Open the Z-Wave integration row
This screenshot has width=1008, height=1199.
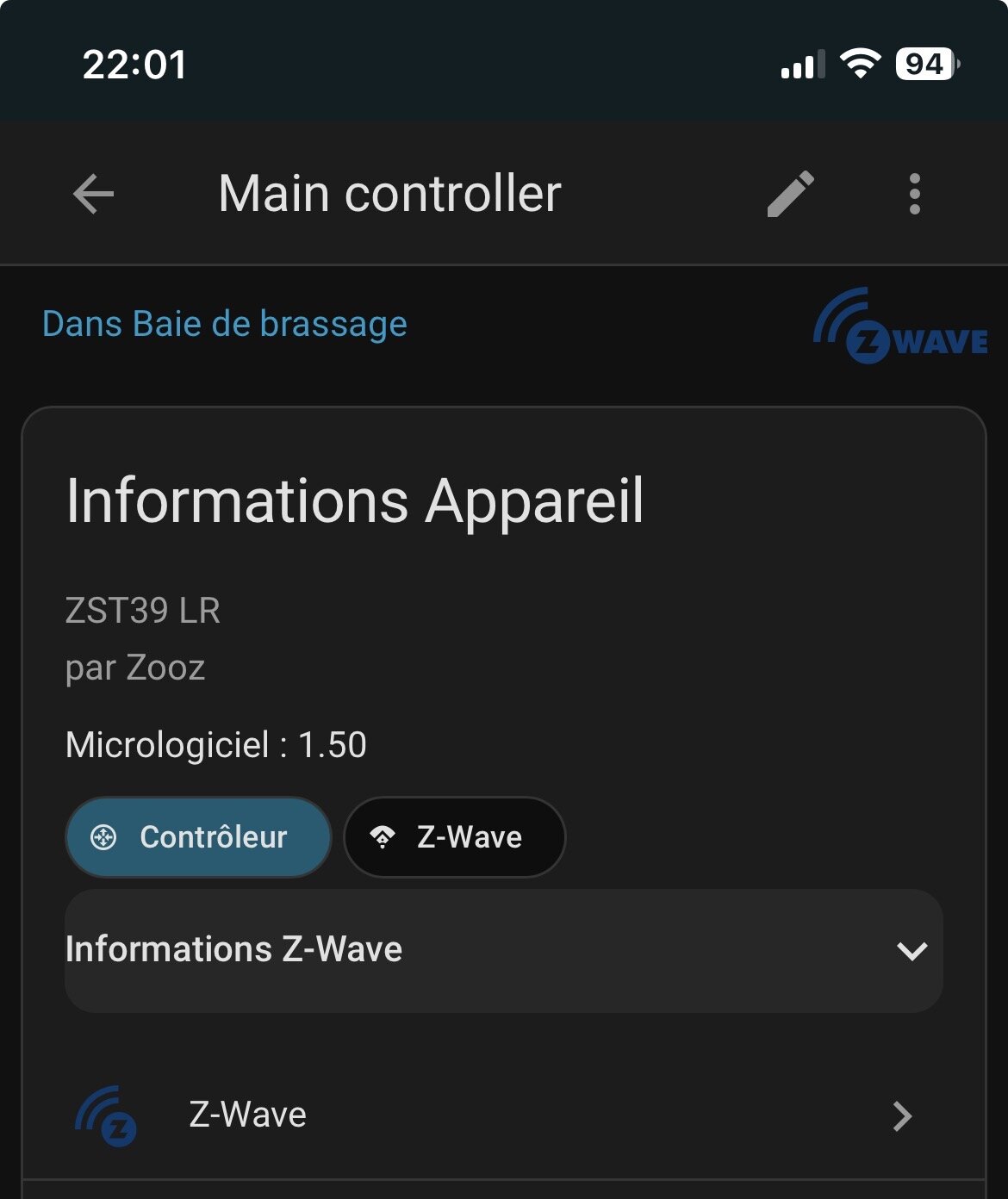tap(503, 1115)
